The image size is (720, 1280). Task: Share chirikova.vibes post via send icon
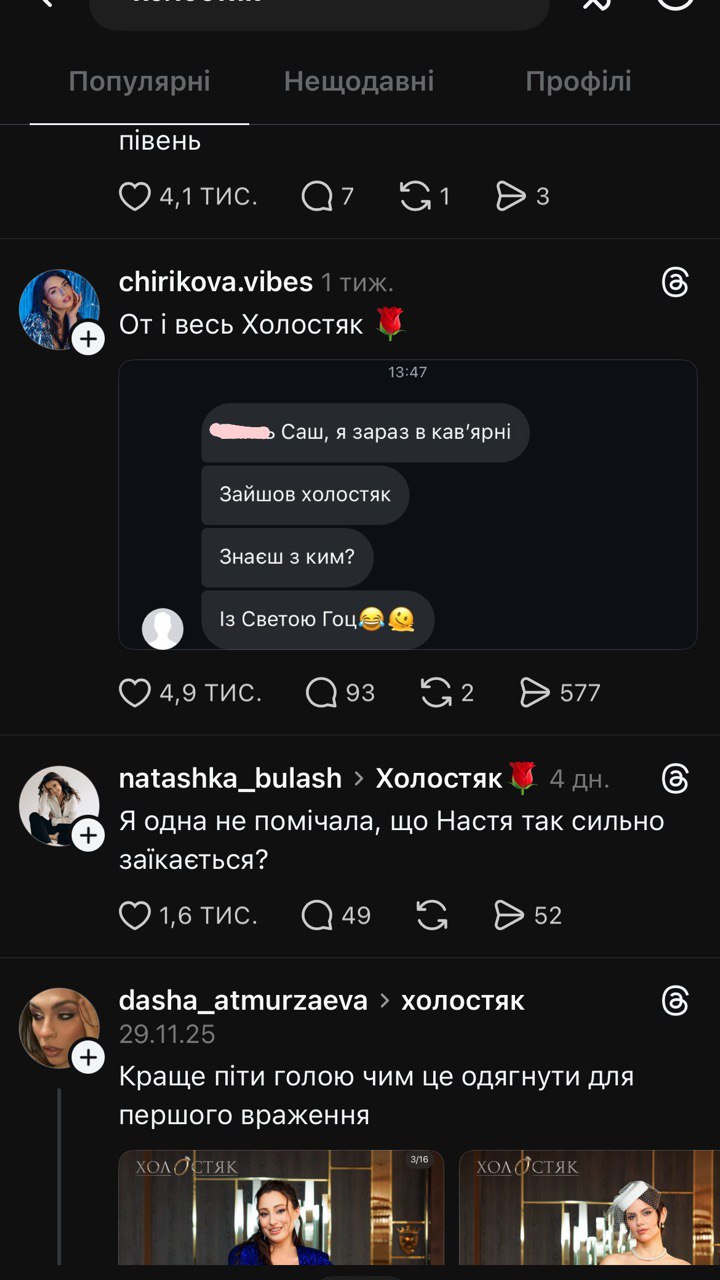coord(536,693)
